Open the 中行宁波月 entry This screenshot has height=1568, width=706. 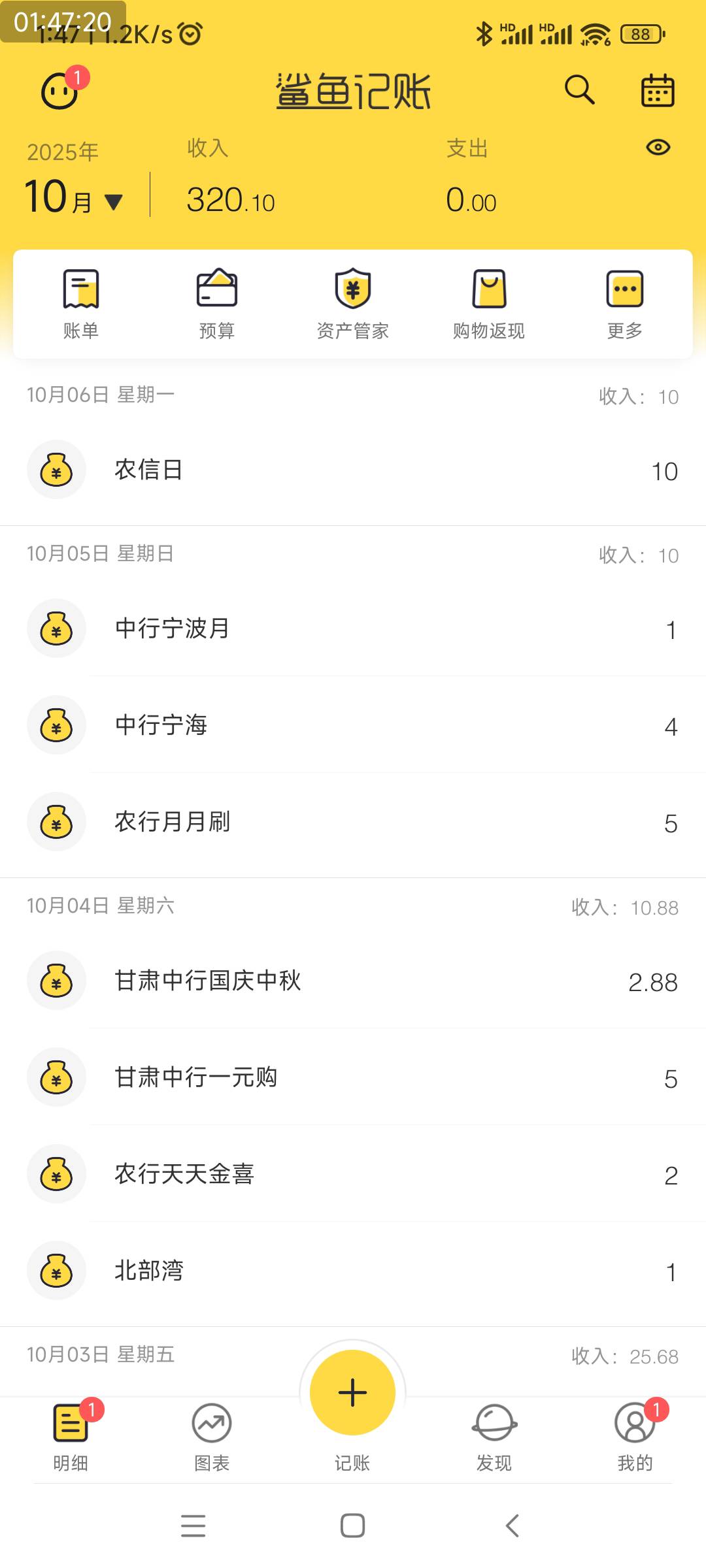click(353, 629)
